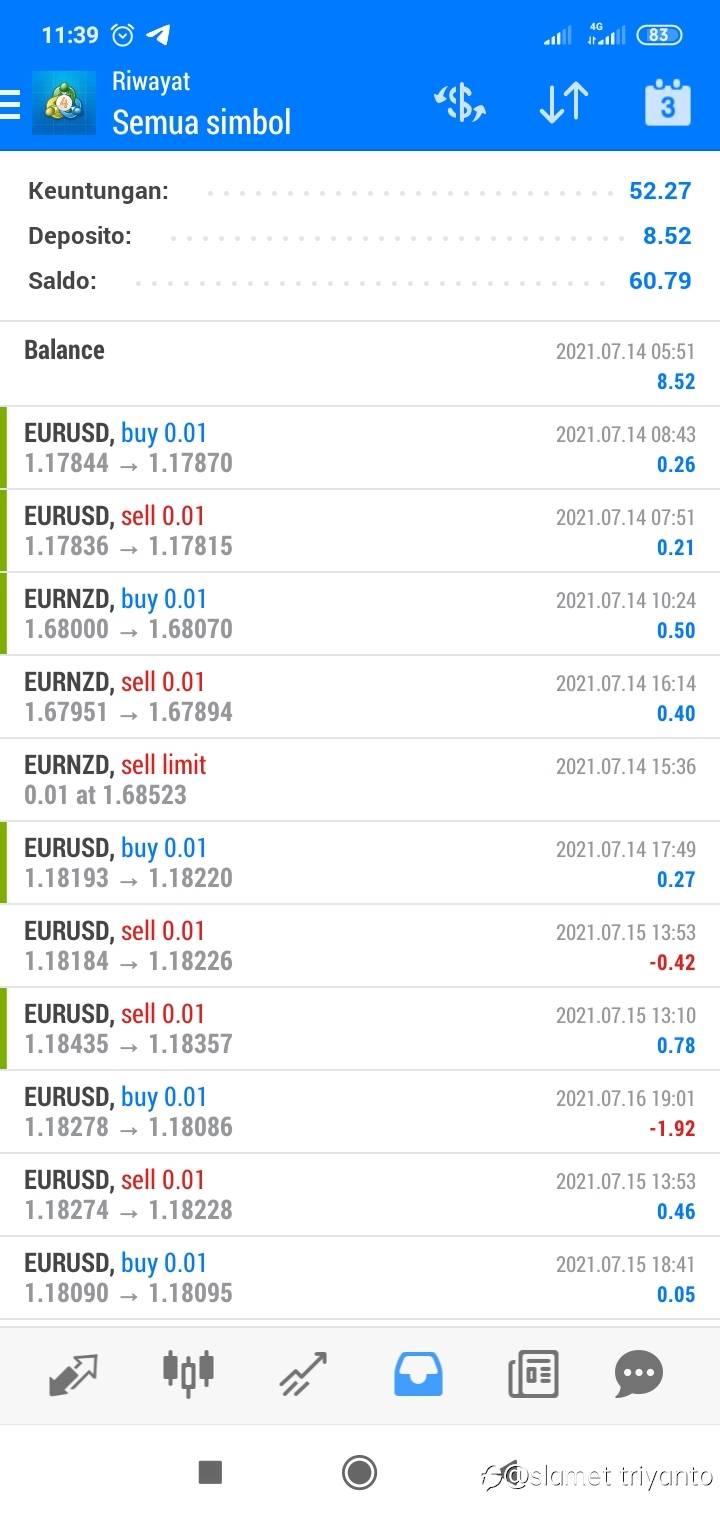Open the symbol filter icon
The height and width of the screenshot is (1520, 720).
click(459, 103)
